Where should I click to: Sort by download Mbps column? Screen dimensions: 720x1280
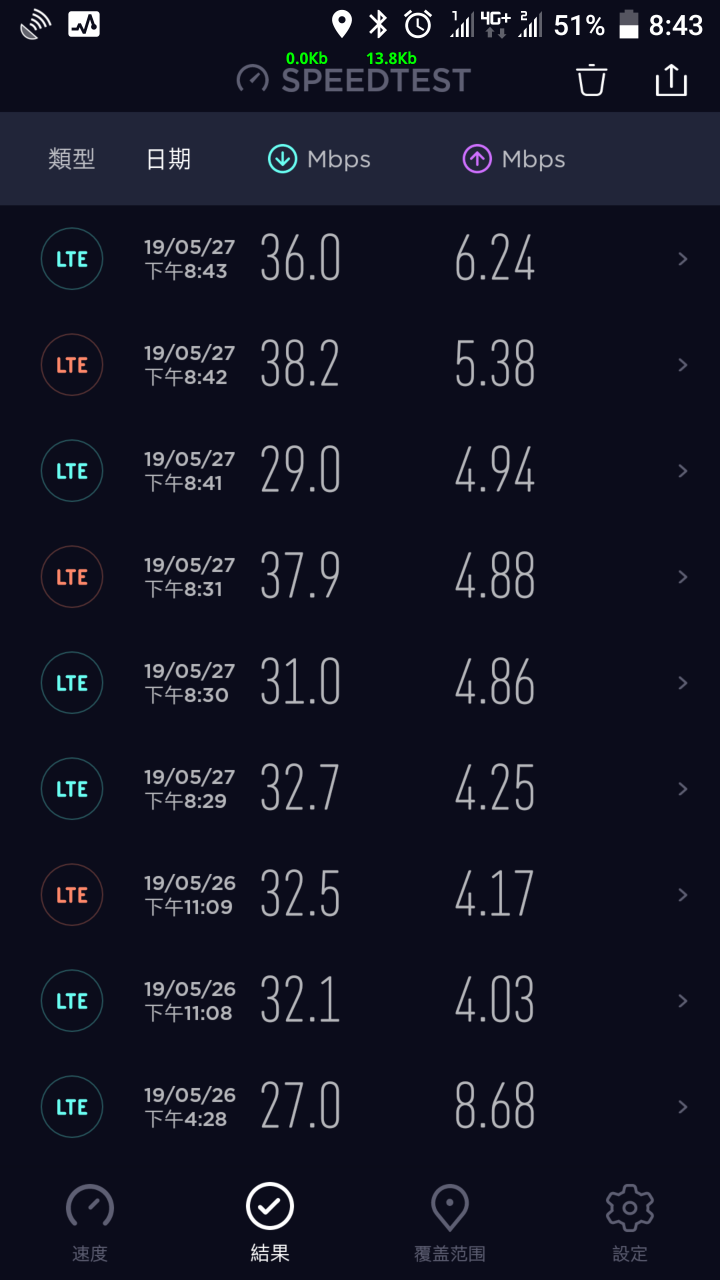pos(319,159)
